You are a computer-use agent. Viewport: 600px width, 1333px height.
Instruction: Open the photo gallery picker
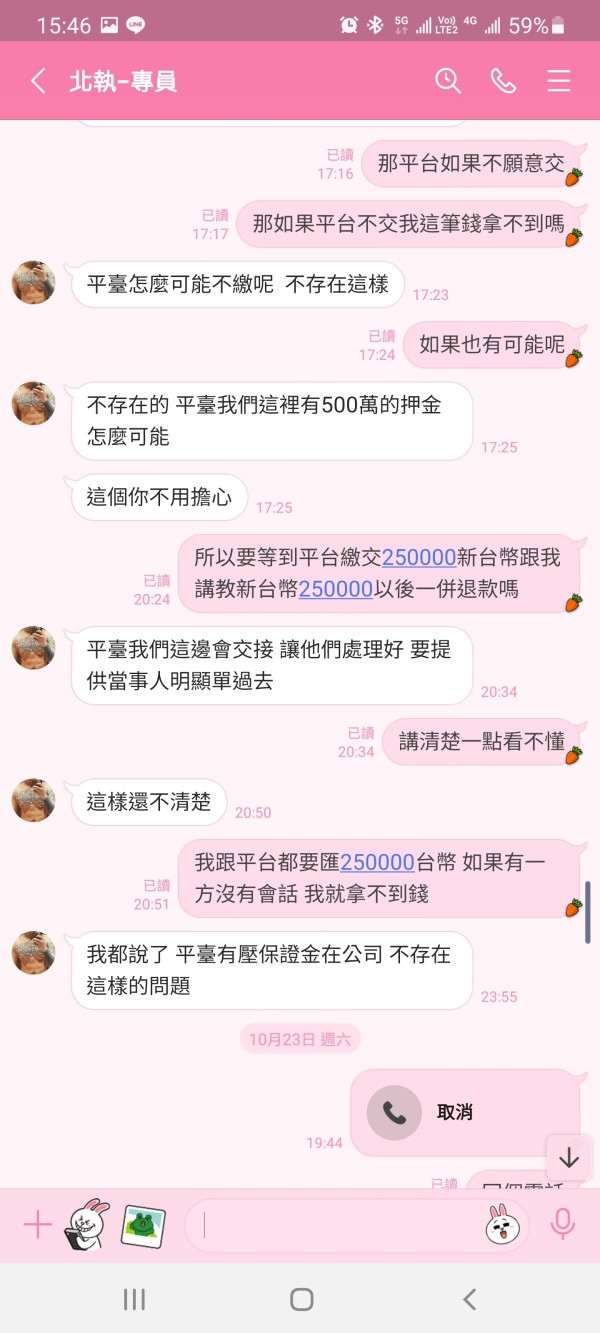point(143,1225)
